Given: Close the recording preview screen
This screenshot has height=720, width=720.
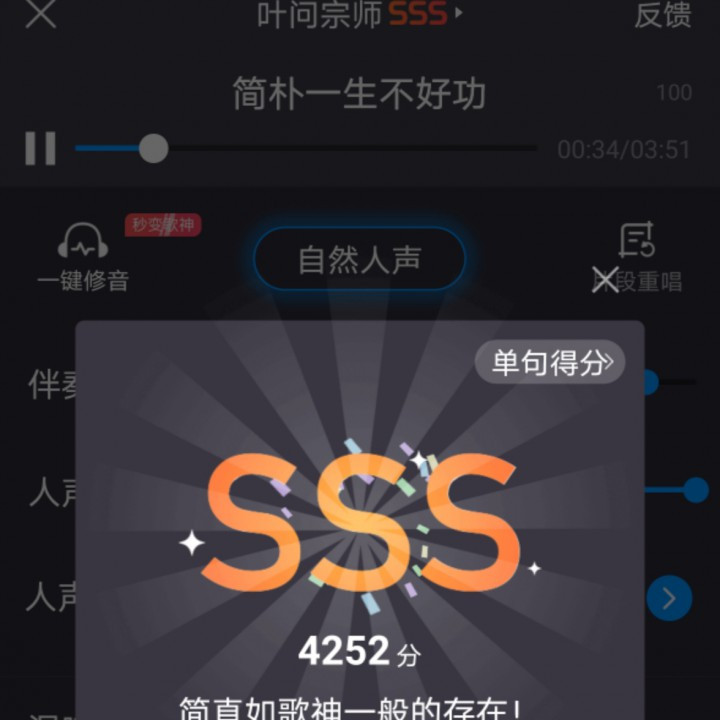Looking at the screenshot, I should click(40, 14).
